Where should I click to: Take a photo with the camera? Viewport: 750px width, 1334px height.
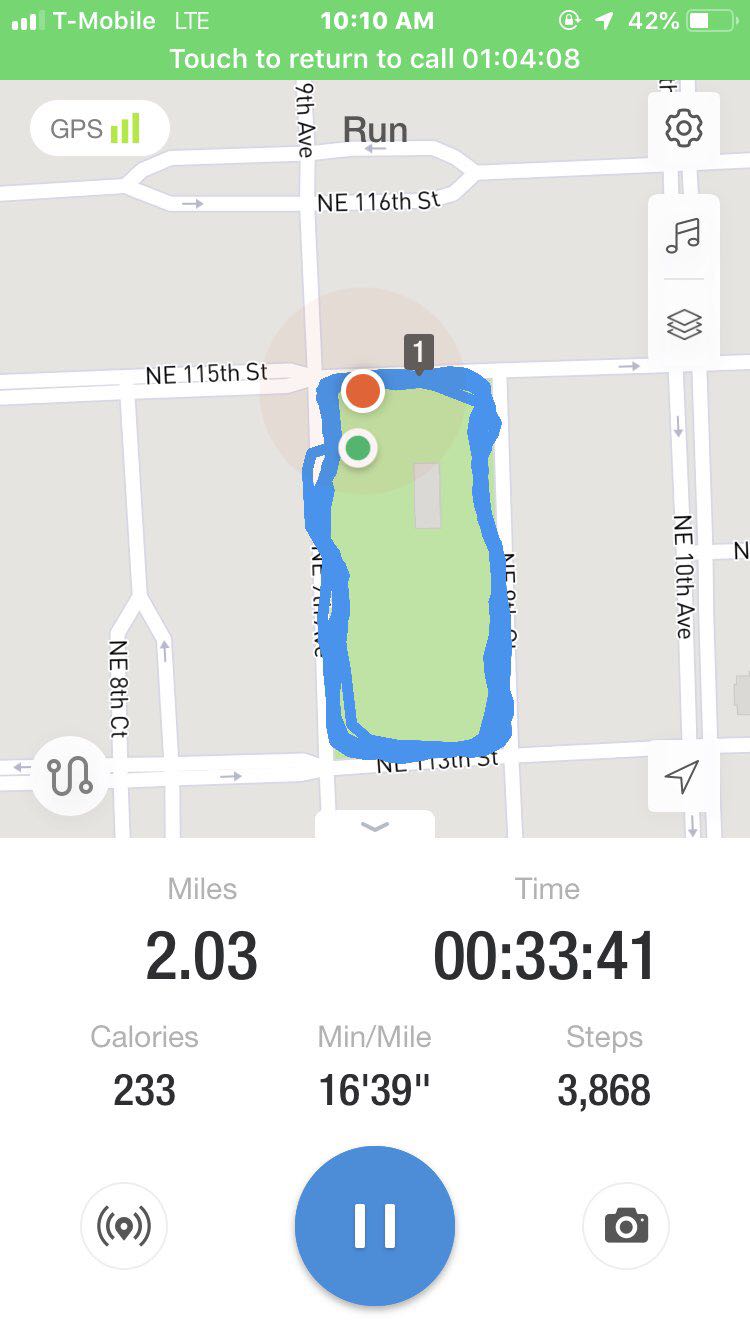point(626,1226)
